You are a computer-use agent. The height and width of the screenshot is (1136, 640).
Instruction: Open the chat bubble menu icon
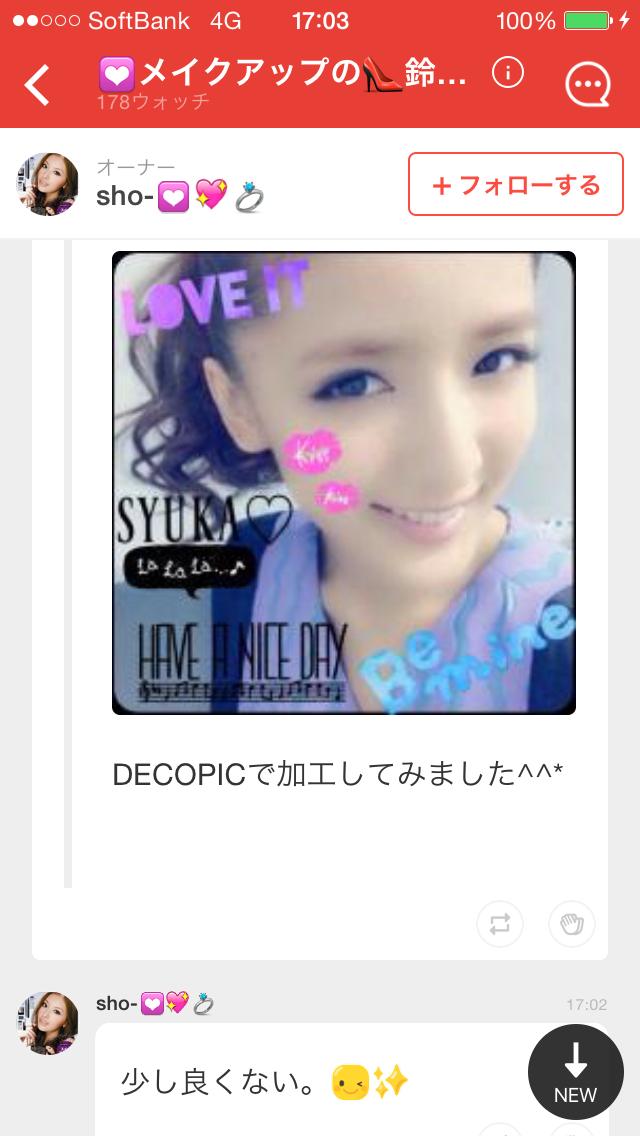point(588,85)
